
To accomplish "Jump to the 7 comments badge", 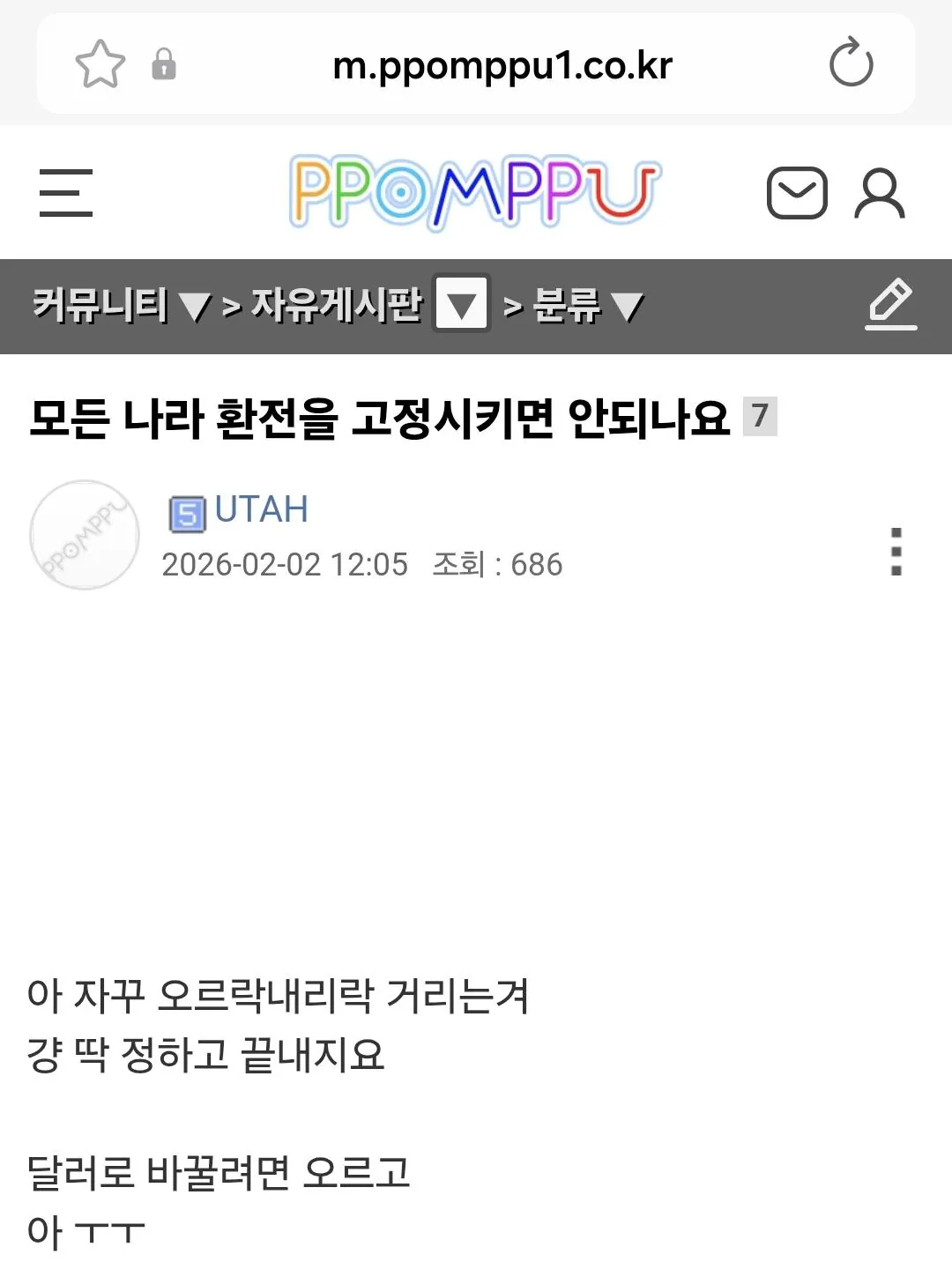I will point(760,415).
